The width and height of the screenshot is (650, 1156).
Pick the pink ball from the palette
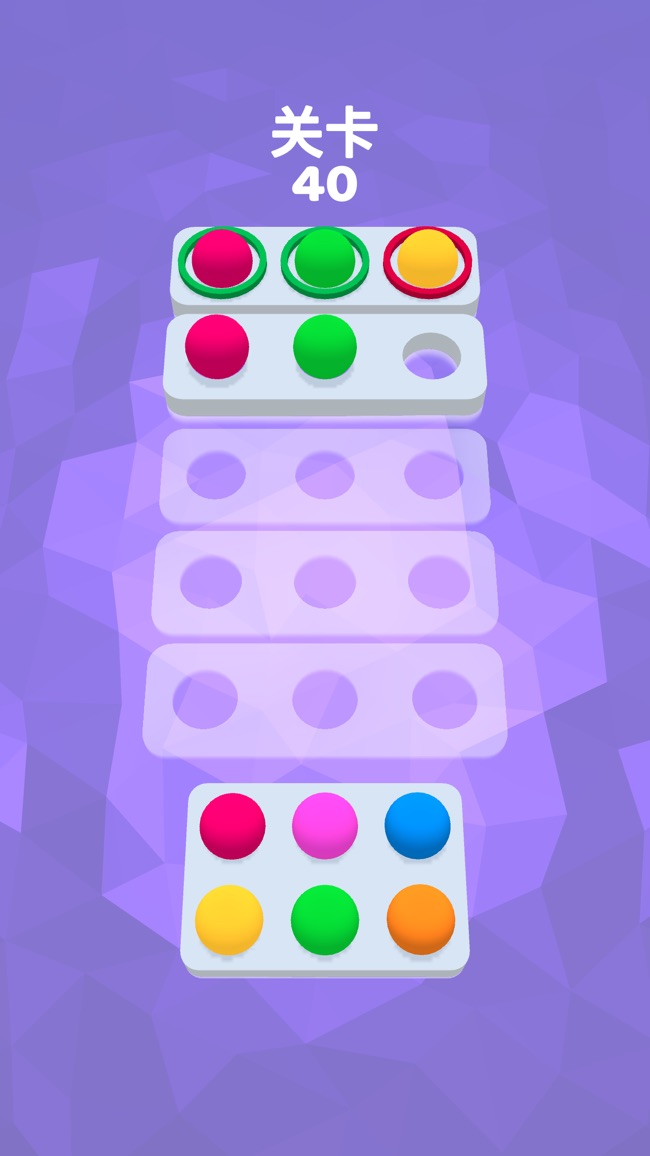pyautogui.click(x=325, y=826)
